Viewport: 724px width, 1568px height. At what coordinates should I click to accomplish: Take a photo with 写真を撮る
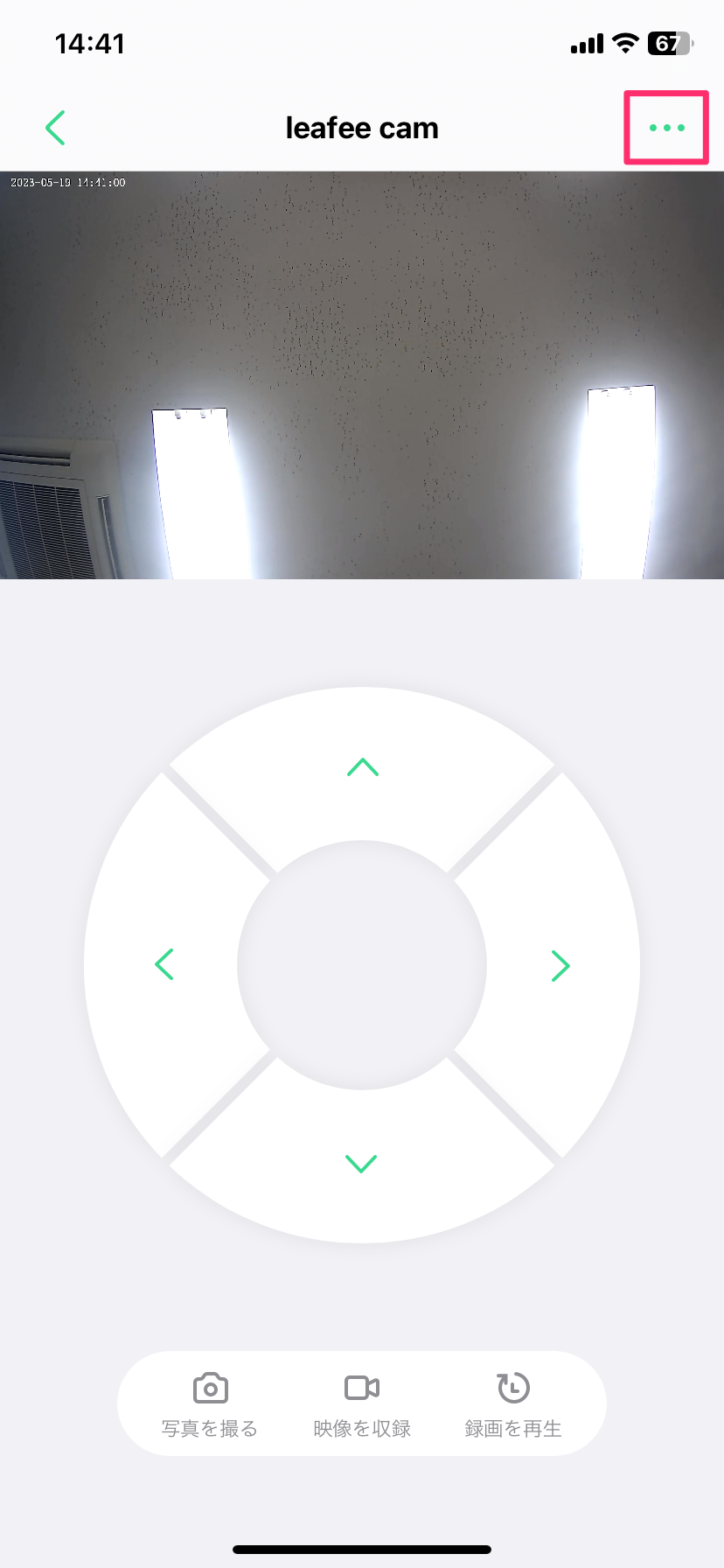tap(210, 1403)
